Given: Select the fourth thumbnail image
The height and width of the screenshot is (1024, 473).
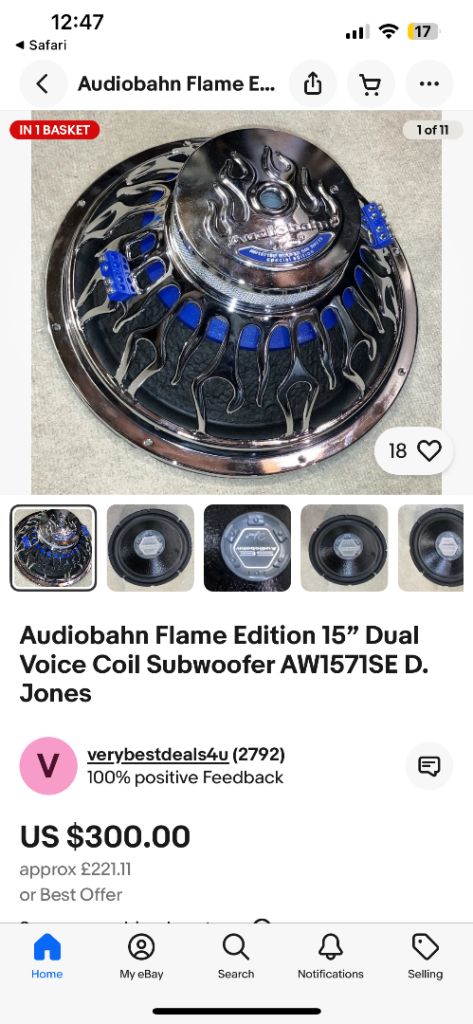Looking at the screenshot, I should point(344,548).
